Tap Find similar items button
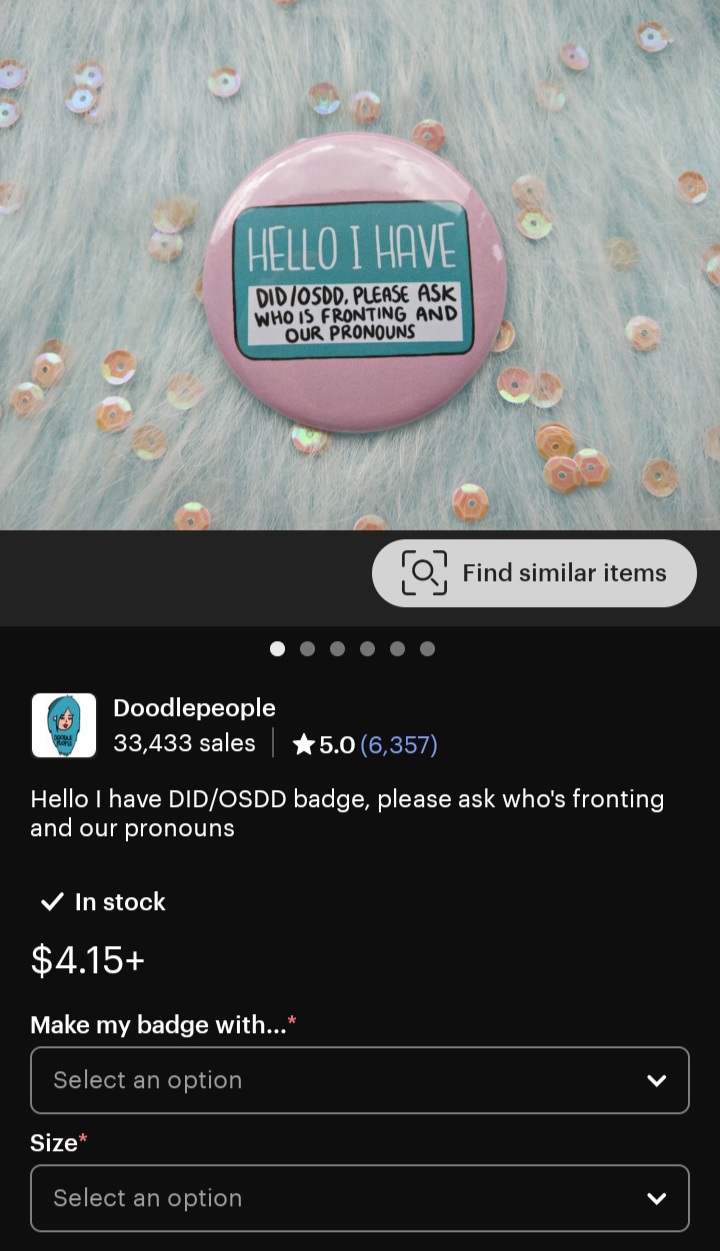Viewport: 720px width, 1251px height. 534,573
